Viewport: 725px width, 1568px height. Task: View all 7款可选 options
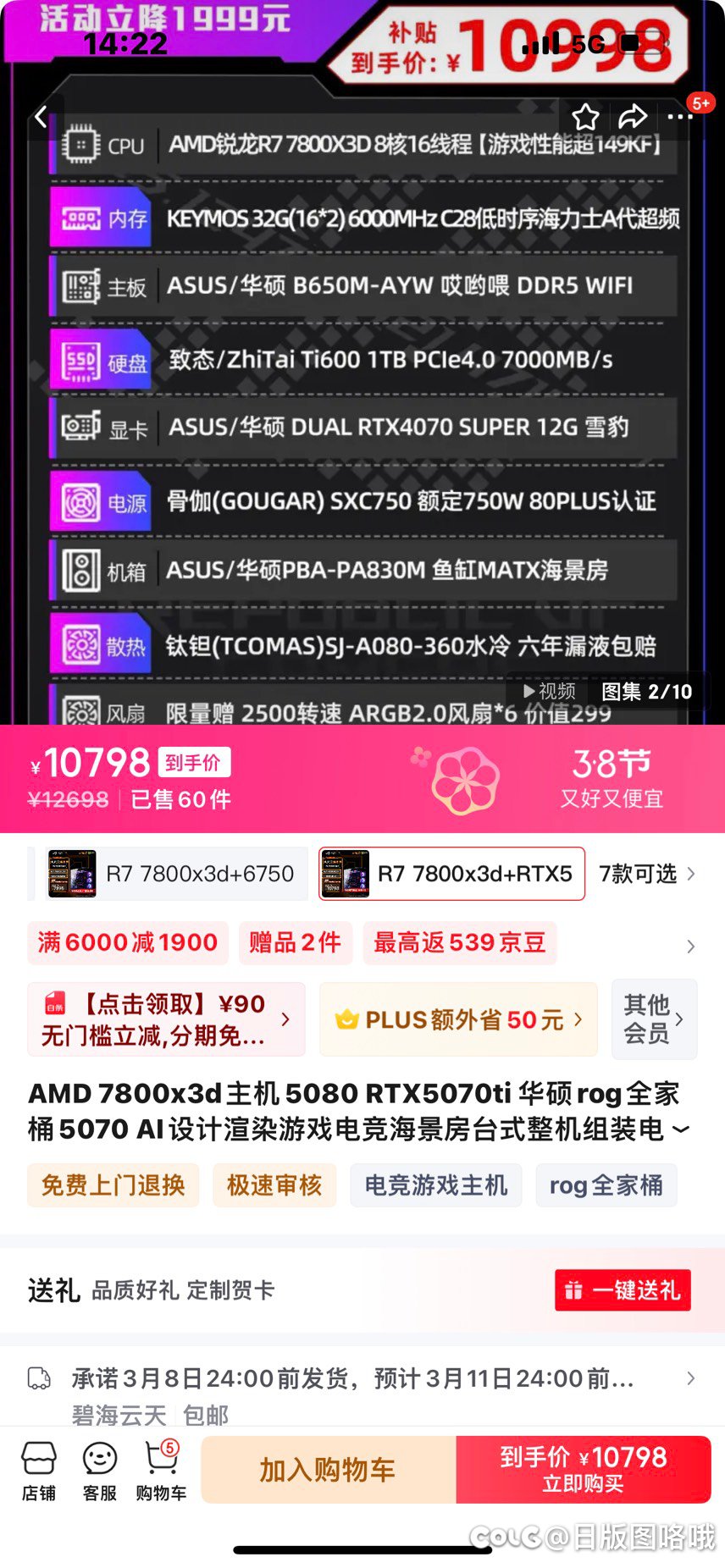click(x=647, y=874)
